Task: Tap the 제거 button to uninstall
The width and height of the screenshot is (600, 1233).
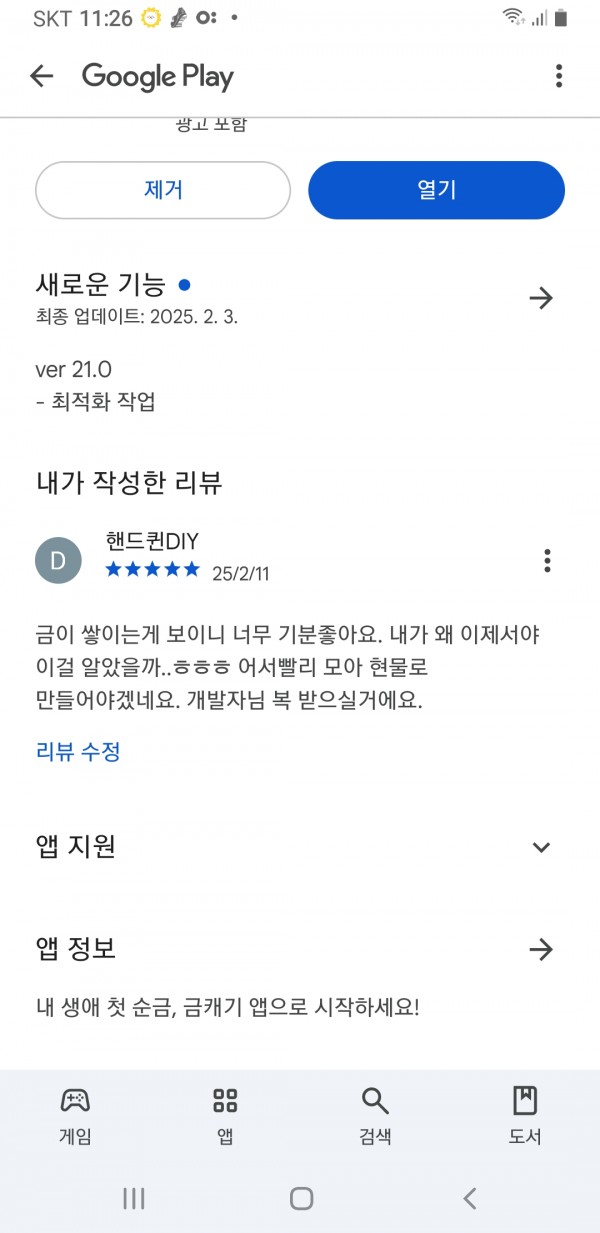Action: [163, 190]
